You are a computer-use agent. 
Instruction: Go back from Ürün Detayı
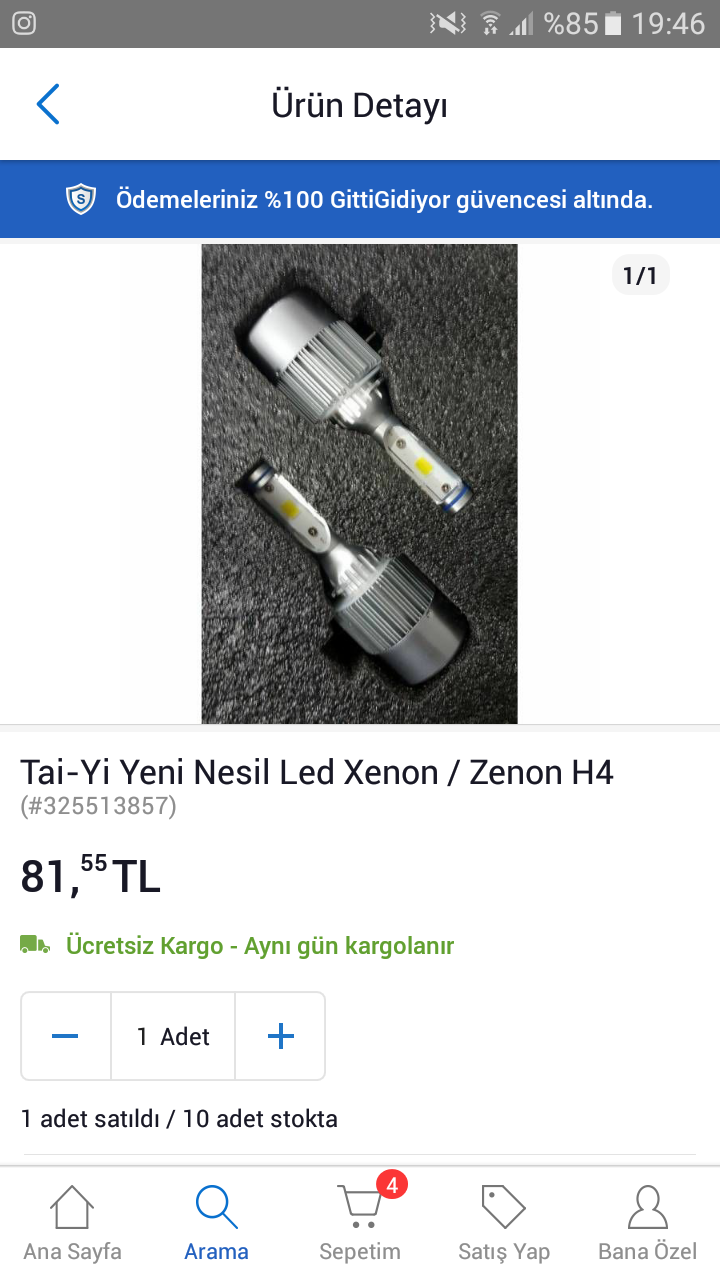pos(48,104)
